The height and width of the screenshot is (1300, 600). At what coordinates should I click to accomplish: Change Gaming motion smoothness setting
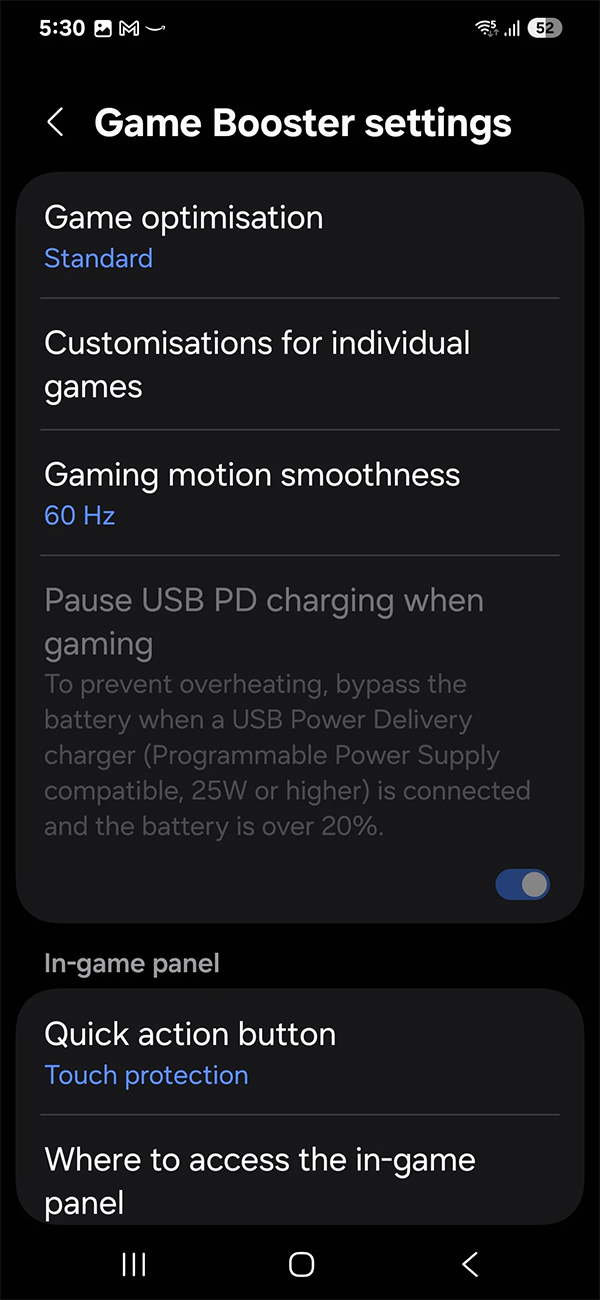tap(300, 493)
